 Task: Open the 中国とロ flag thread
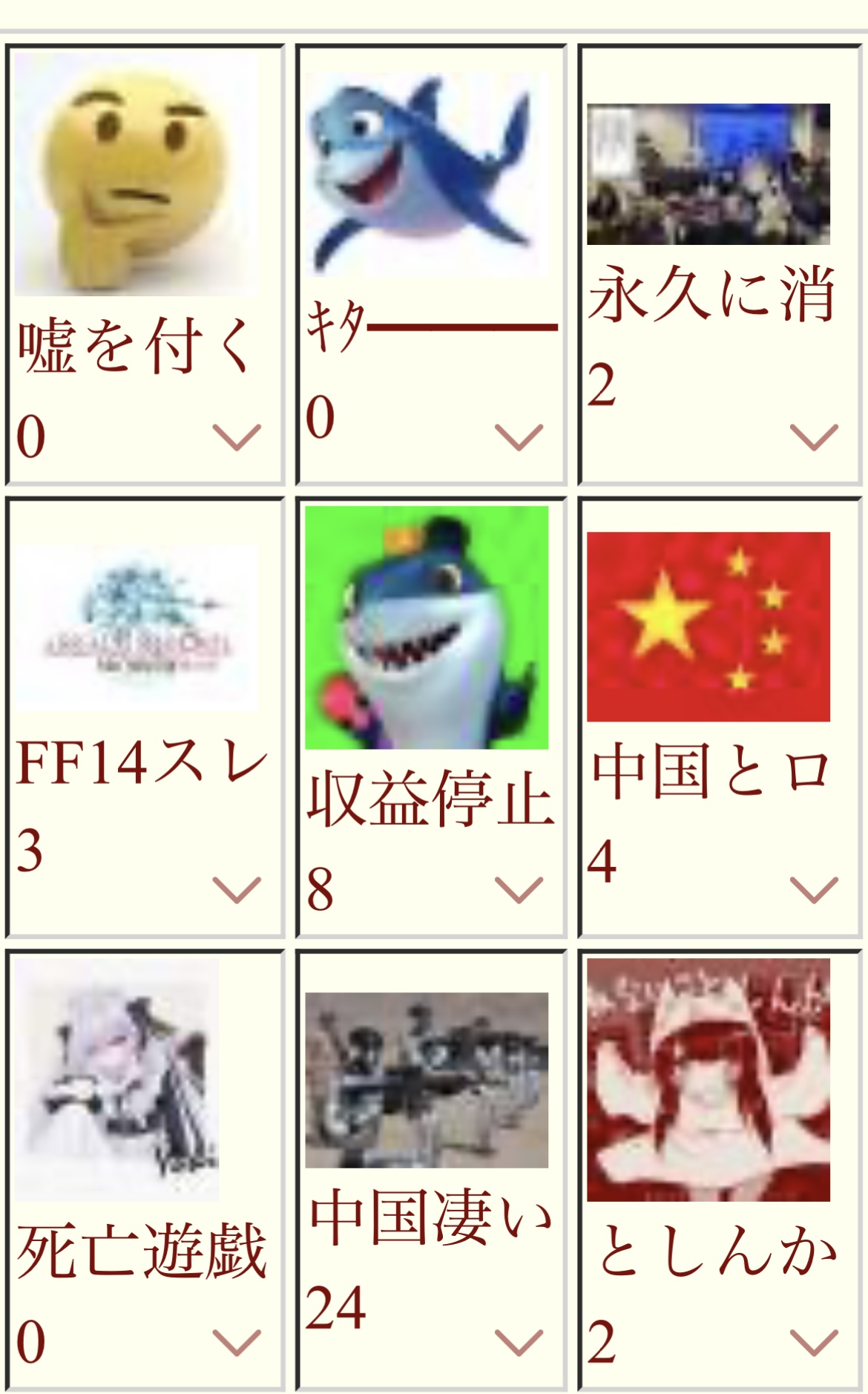tap(708, 627)
